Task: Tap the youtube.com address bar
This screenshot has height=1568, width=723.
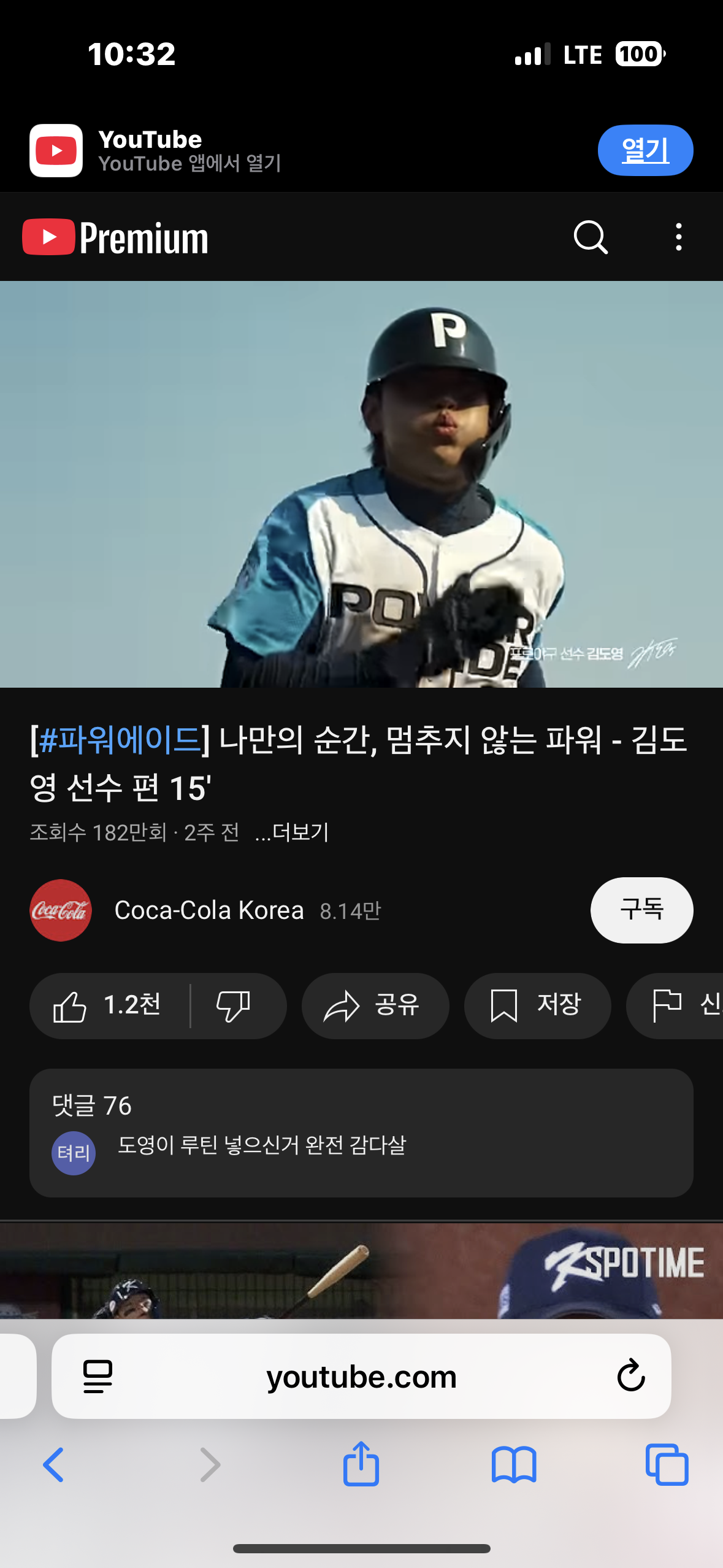Action: (361, 1377)
